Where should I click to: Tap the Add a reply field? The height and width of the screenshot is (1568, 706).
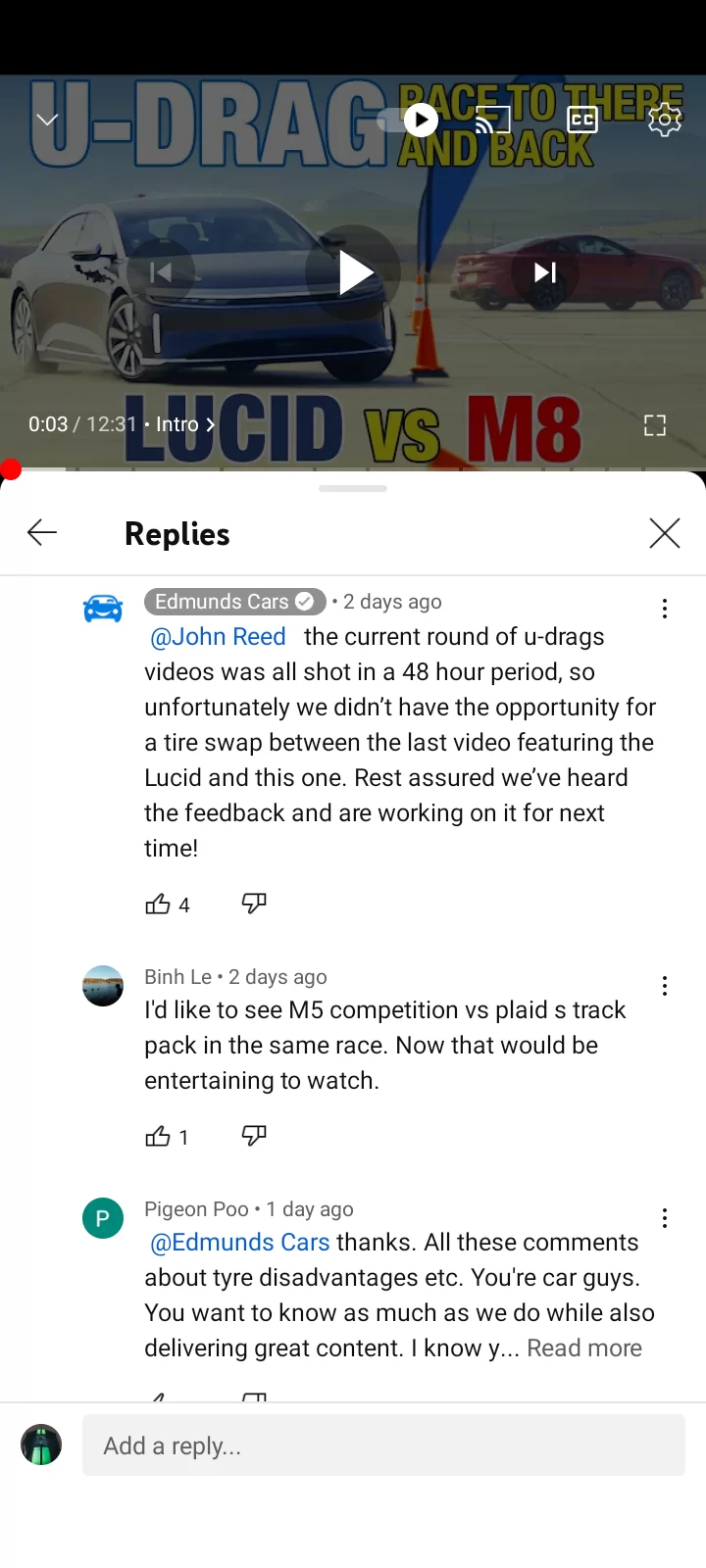point(383,1445)
